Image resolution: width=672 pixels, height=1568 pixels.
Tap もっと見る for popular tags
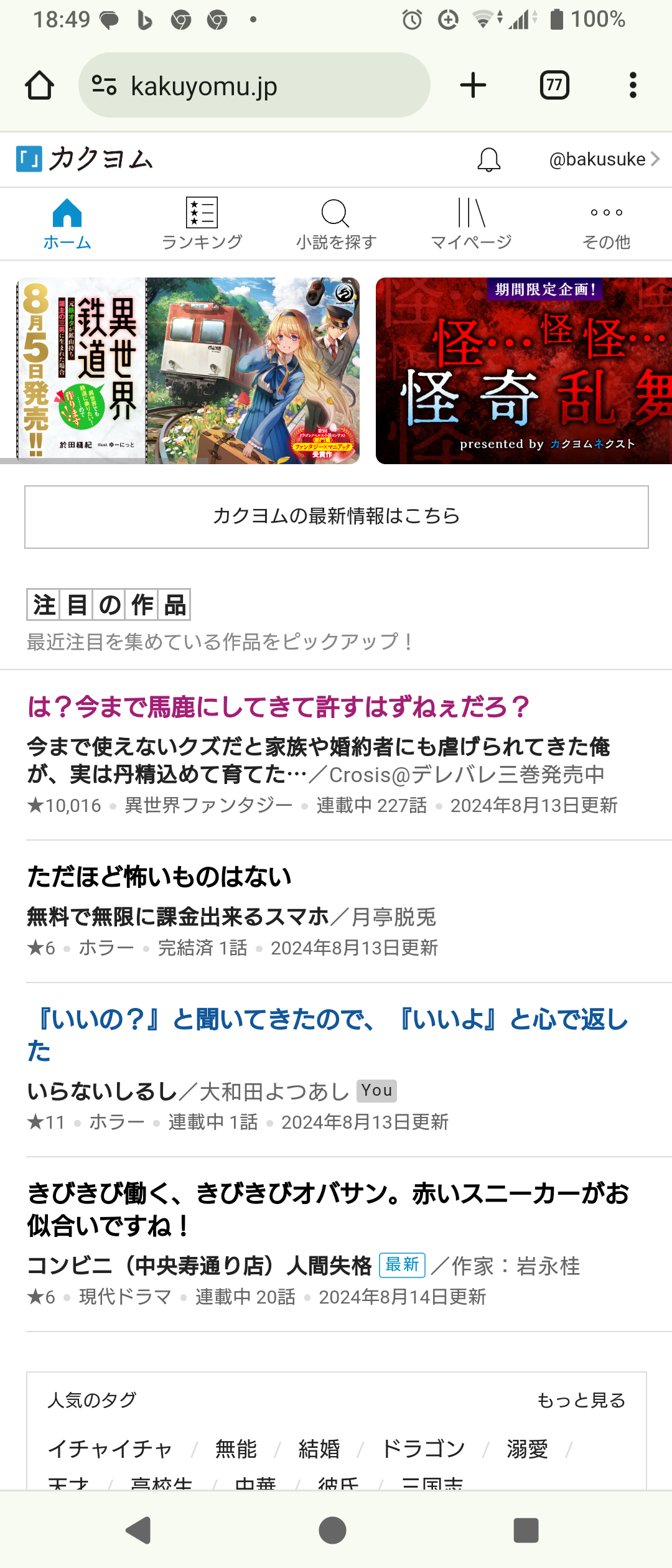tap(581, 1401)
